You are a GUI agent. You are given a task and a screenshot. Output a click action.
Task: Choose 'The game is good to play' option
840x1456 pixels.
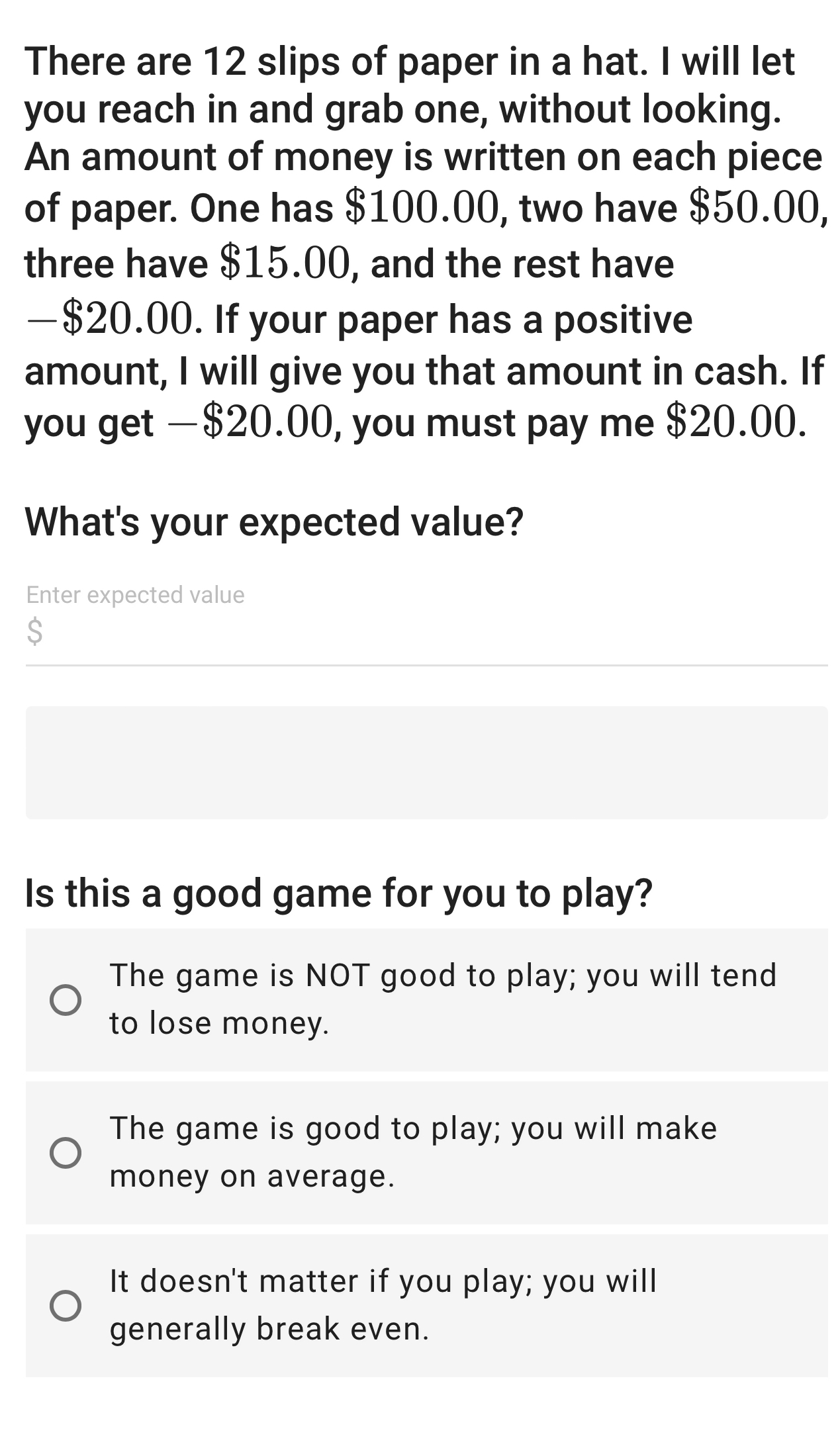pyautogui.click(x=66, y=1153)
